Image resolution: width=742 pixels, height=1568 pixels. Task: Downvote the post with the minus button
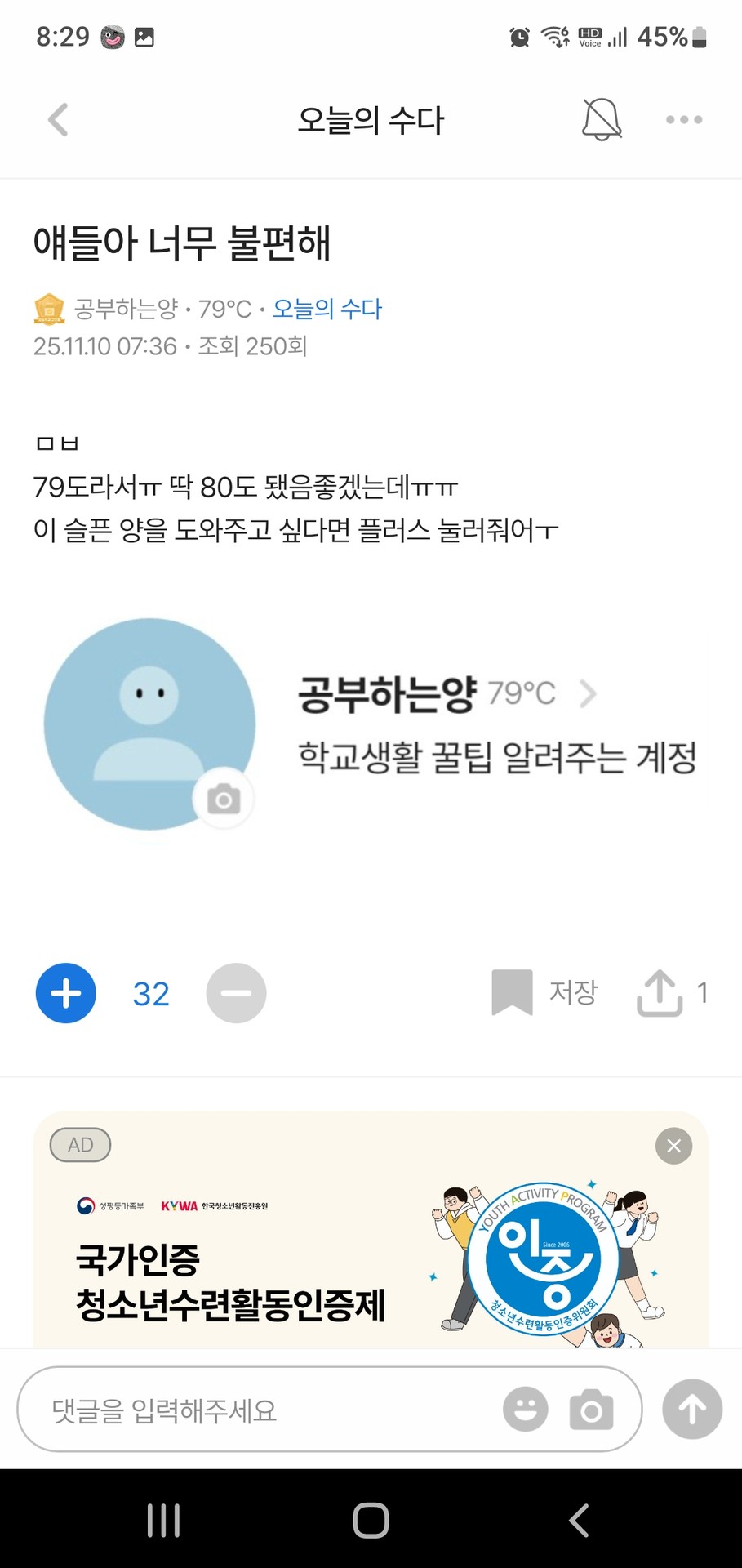pyautogui.click(x=236, y=993)
